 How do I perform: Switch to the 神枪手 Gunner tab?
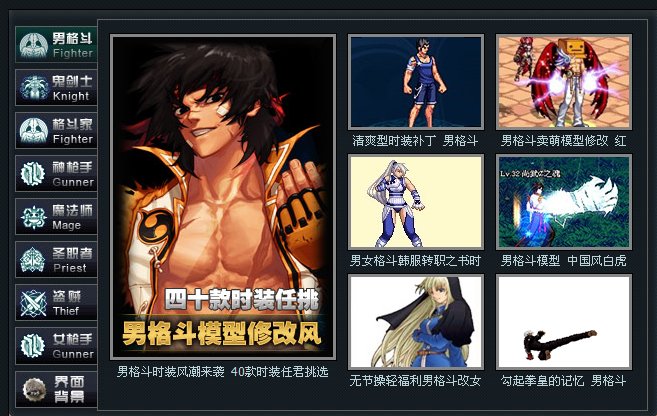pos(57,173)
